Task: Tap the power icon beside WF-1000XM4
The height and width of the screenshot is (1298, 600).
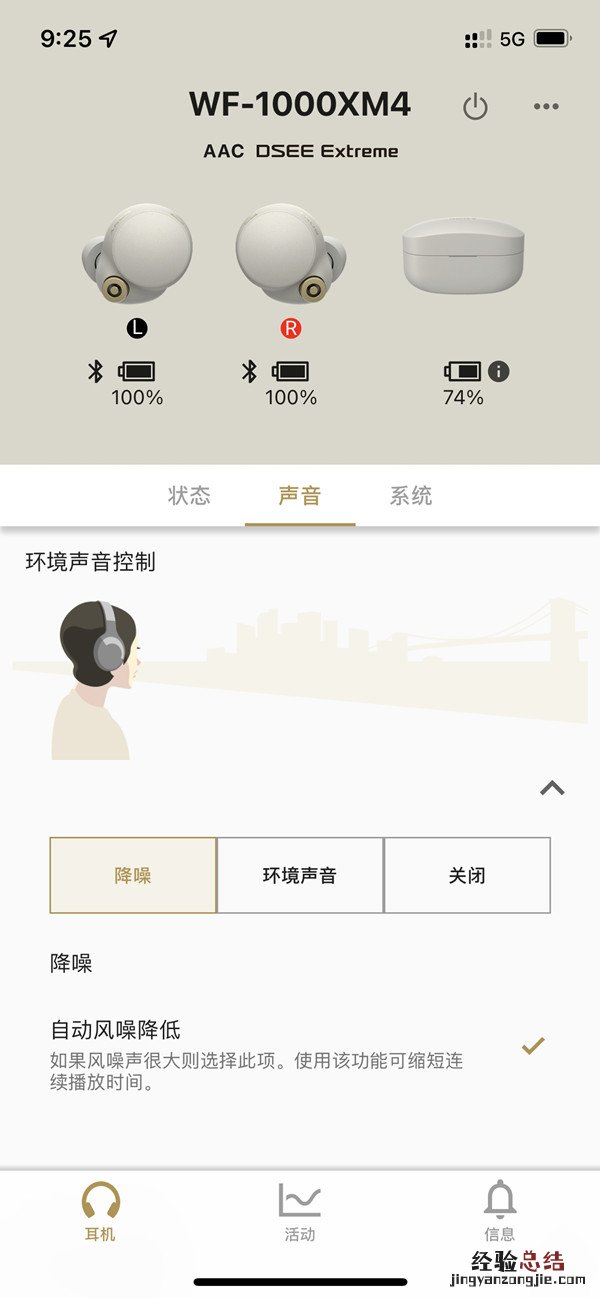Action: coord(475,106)
